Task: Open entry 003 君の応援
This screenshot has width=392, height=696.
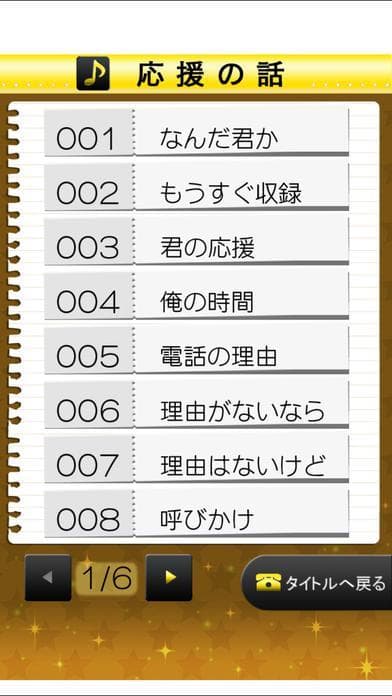Action: pos(196,241)
